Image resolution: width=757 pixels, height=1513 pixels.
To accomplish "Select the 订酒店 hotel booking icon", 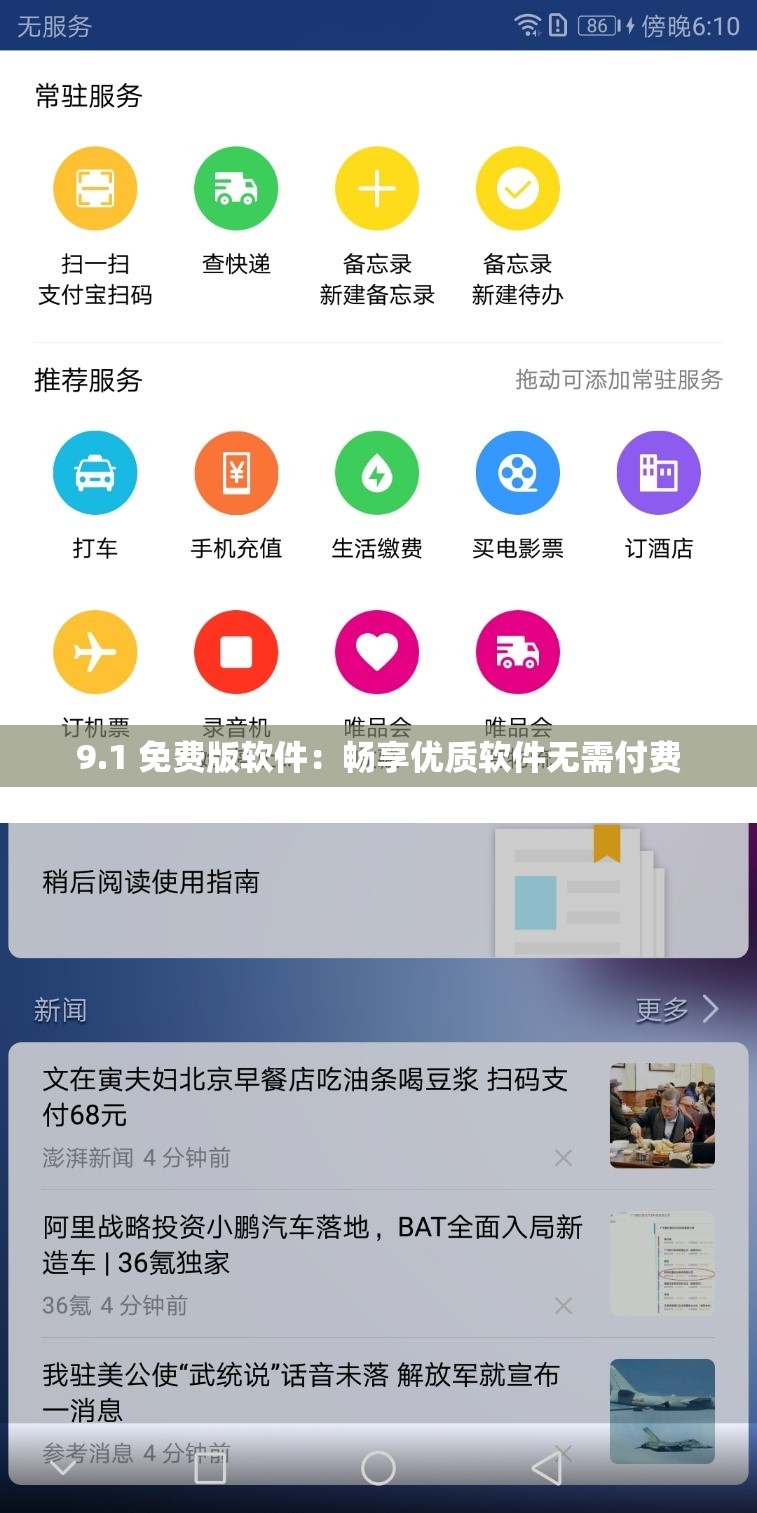I will [x=659, y=472].
